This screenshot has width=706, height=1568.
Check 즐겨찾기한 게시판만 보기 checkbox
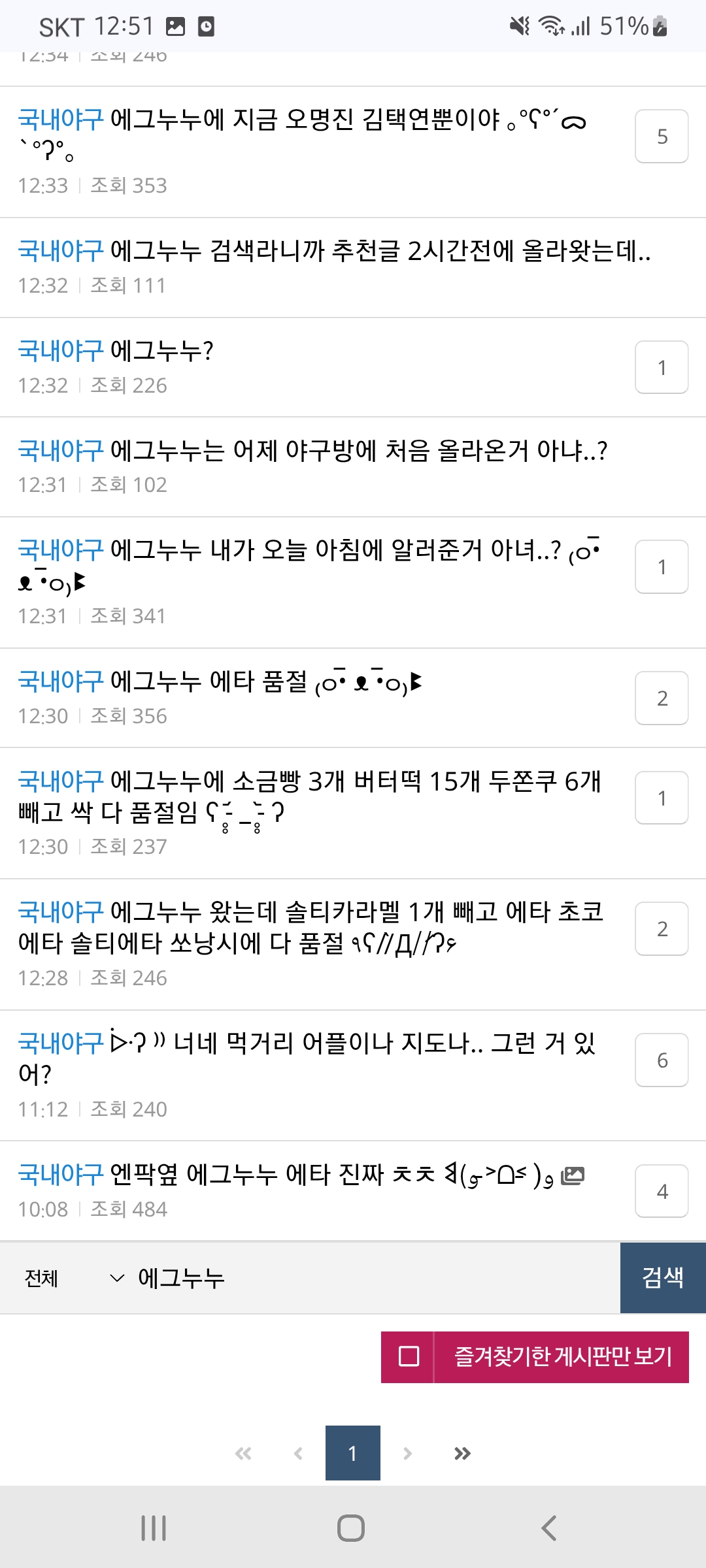point(409,1356)
